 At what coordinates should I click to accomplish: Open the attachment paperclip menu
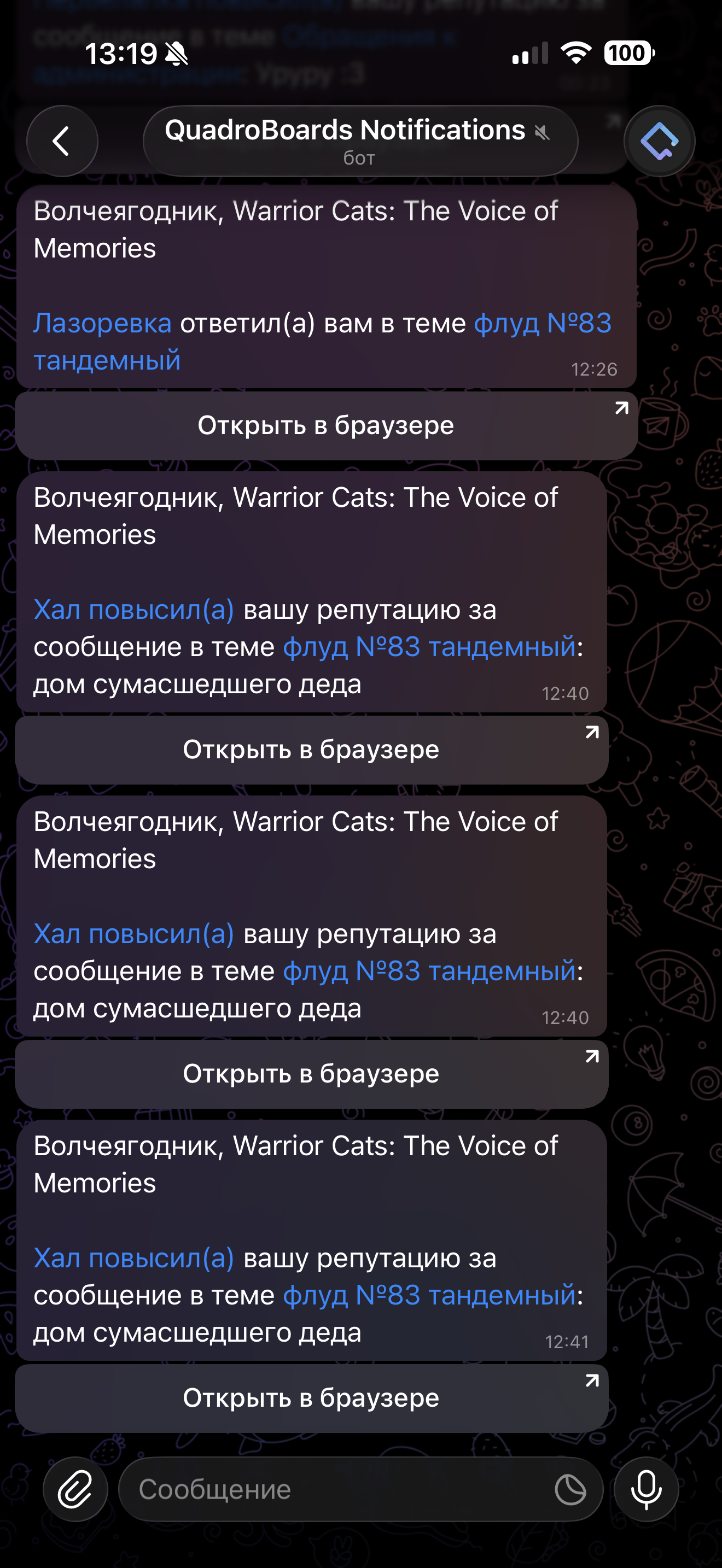75,1489
